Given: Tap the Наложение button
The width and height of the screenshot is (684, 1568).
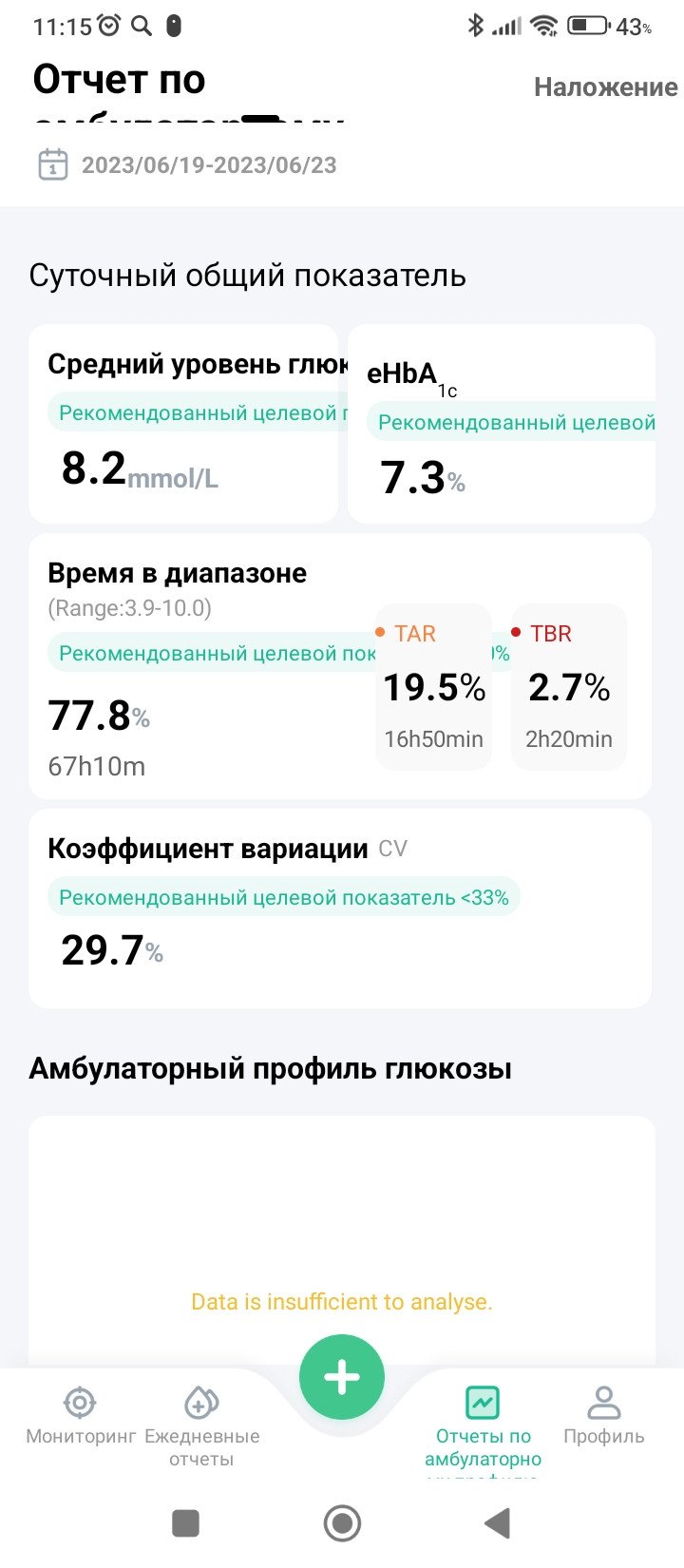Looking at the screenshot, I should [x=605, y=87].
